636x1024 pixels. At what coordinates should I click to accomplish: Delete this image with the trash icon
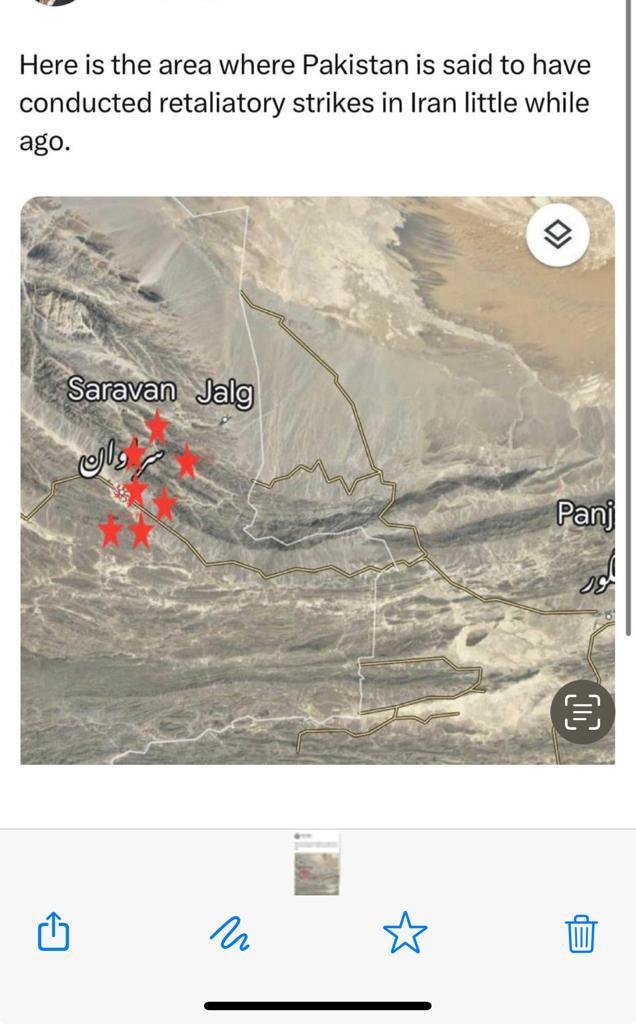[x=581, y=934]
